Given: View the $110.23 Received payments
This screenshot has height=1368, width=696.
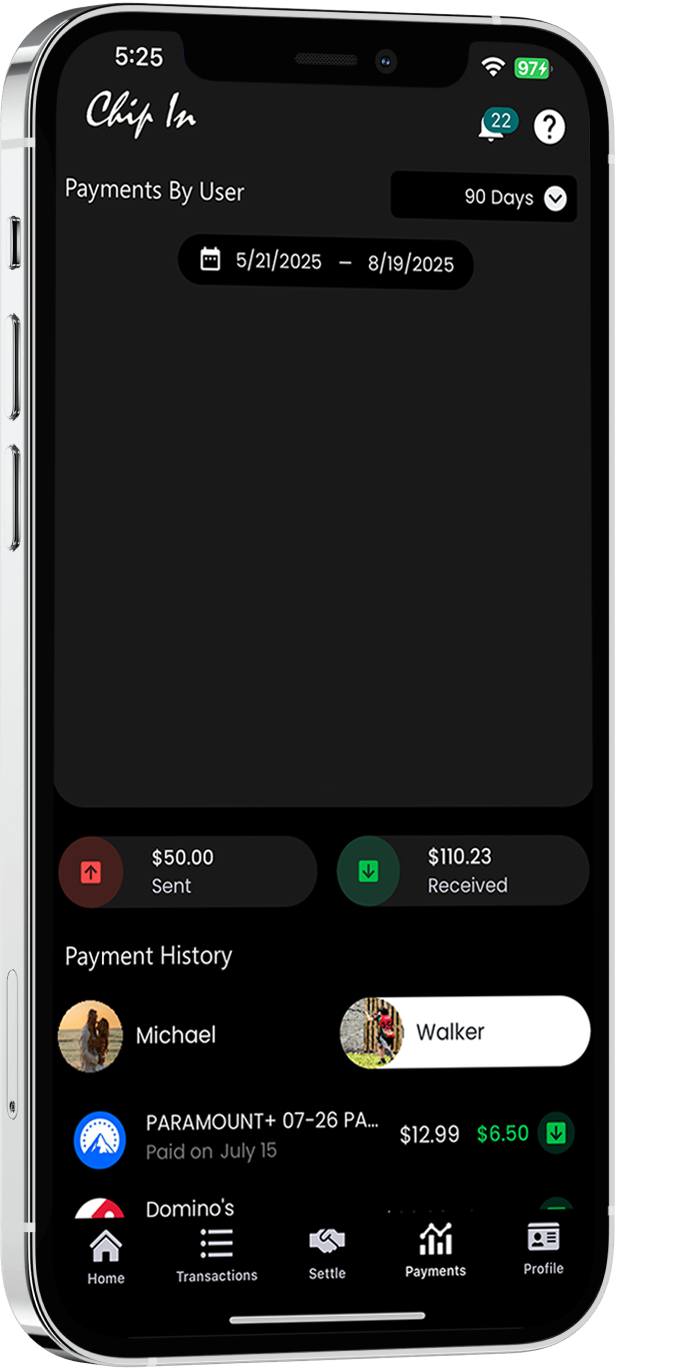Looking at the screenshot, I should coord(462,871).
